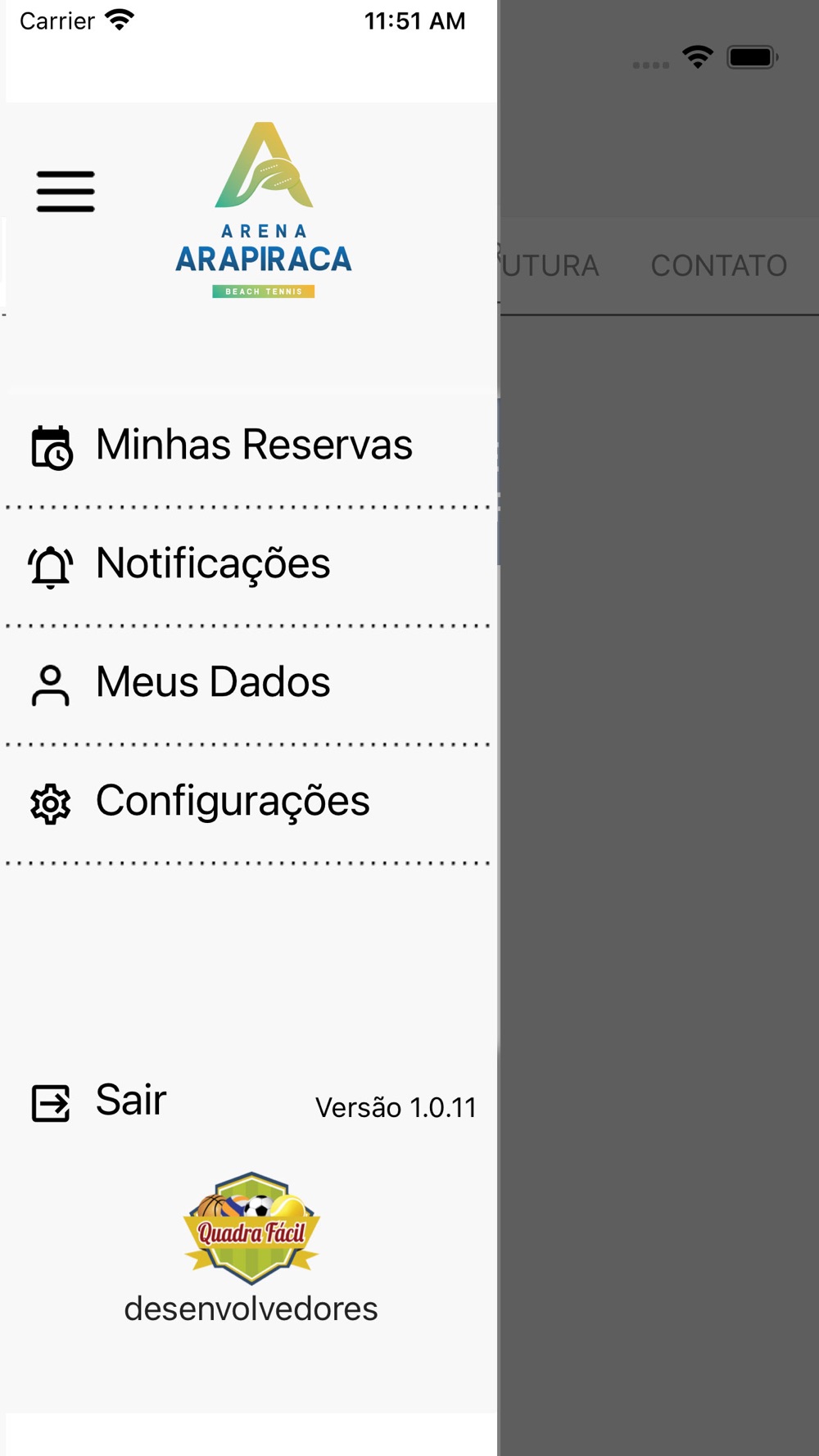
Task: Open Minhas Reservas
Action: [x=249, y=446]
